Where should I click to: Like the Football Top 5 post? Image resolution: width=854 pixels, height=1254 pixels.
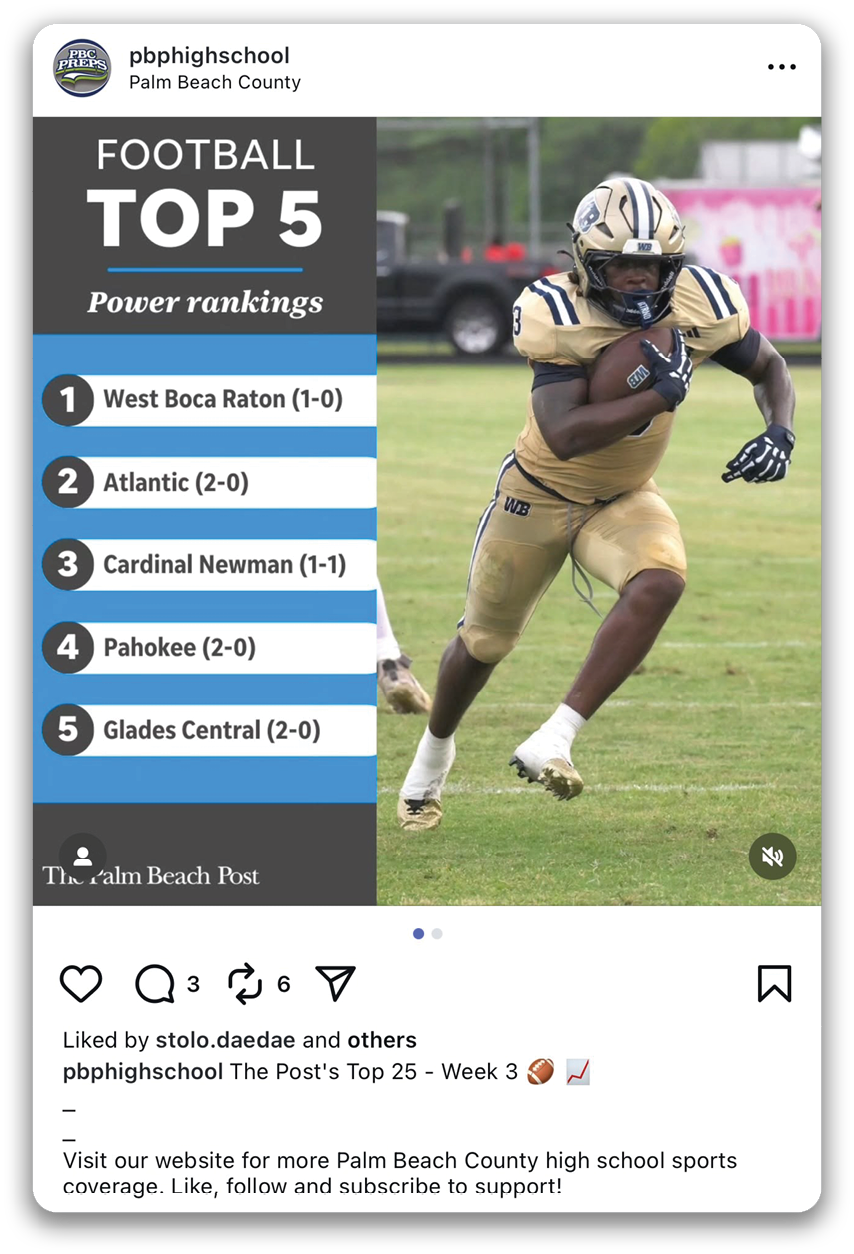(81, 984)
